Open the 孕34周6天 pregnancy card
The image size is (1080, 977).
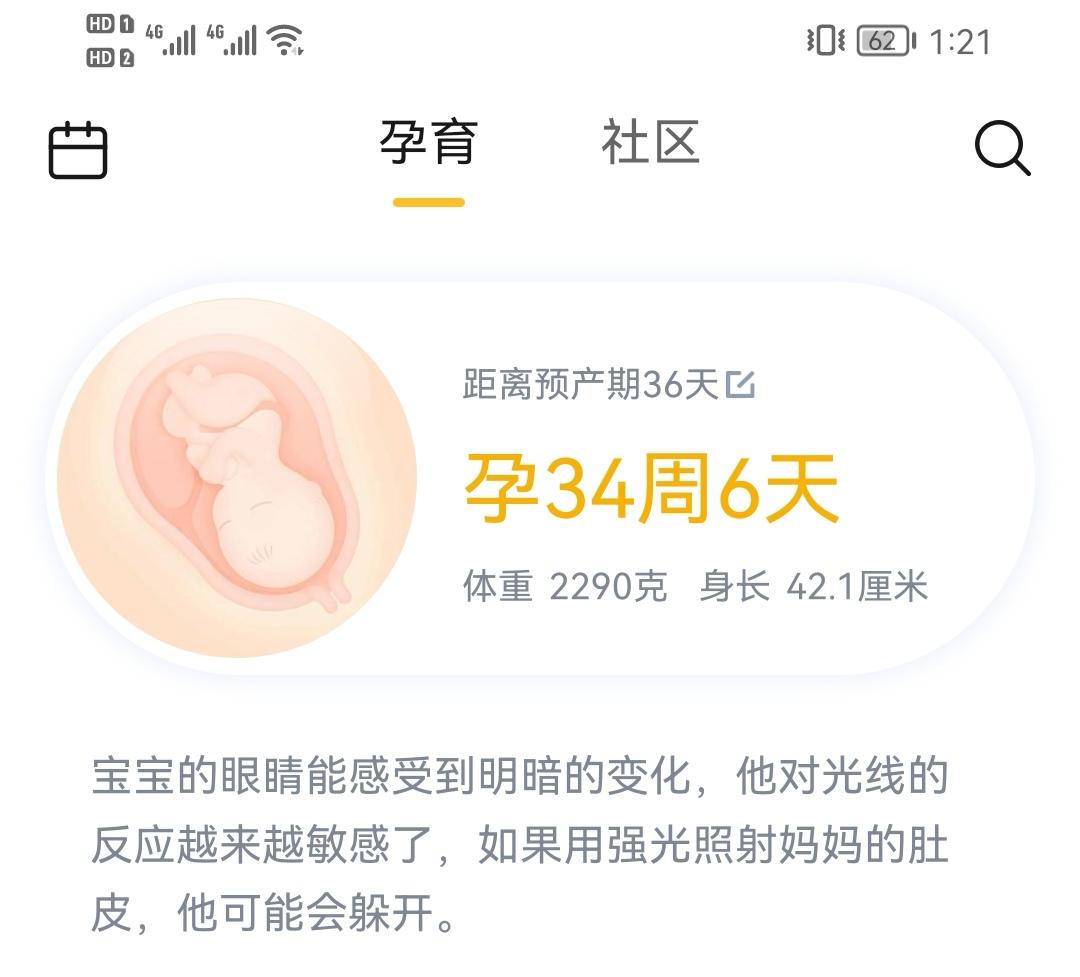650,489
